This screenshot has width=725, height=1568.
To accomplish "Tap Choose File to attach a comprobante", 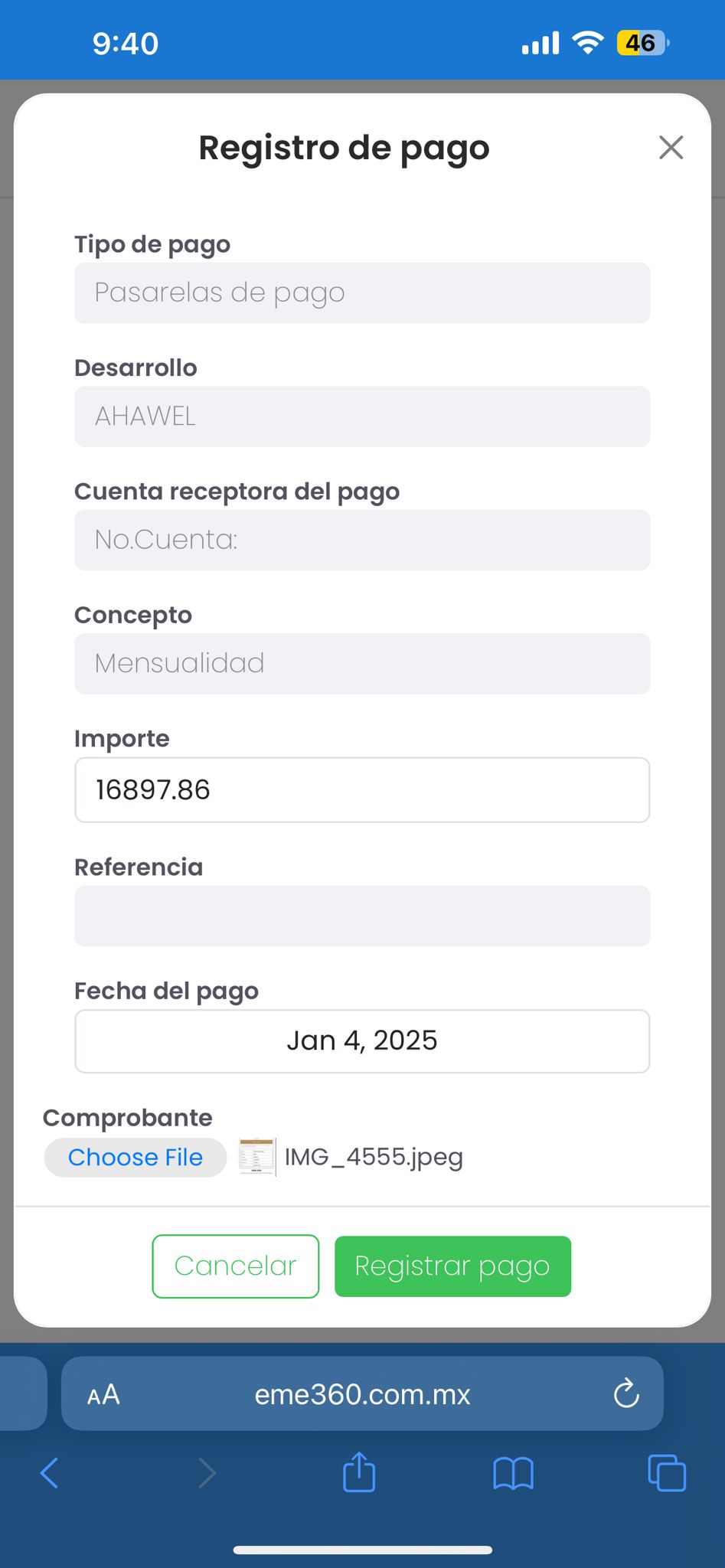I will pyautogui.click(x=136, y=1158).
